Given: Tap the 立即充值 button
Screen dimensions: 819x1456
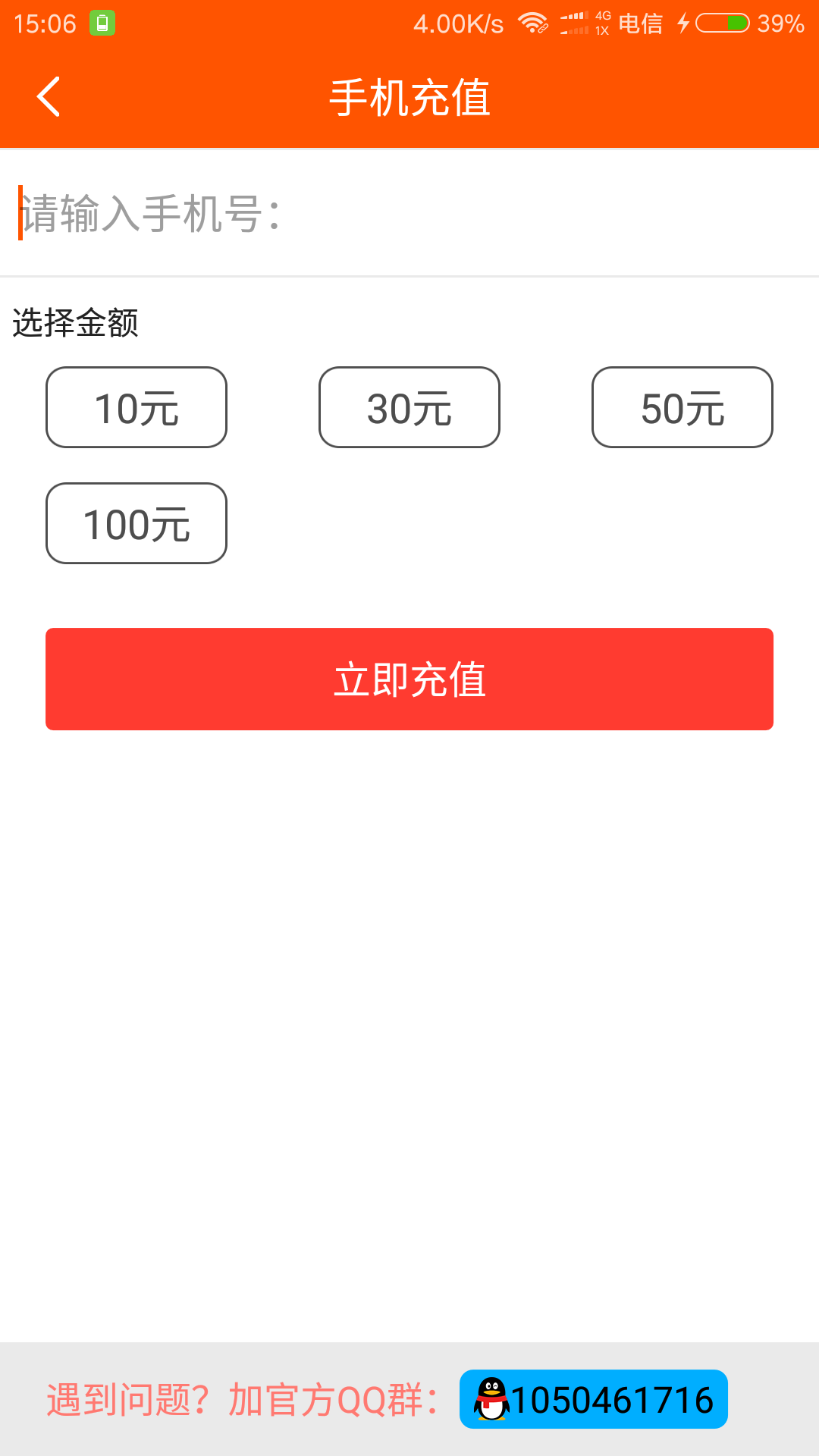Looking at the screenshot, I should pyautogui.click(x=409, y=679).
